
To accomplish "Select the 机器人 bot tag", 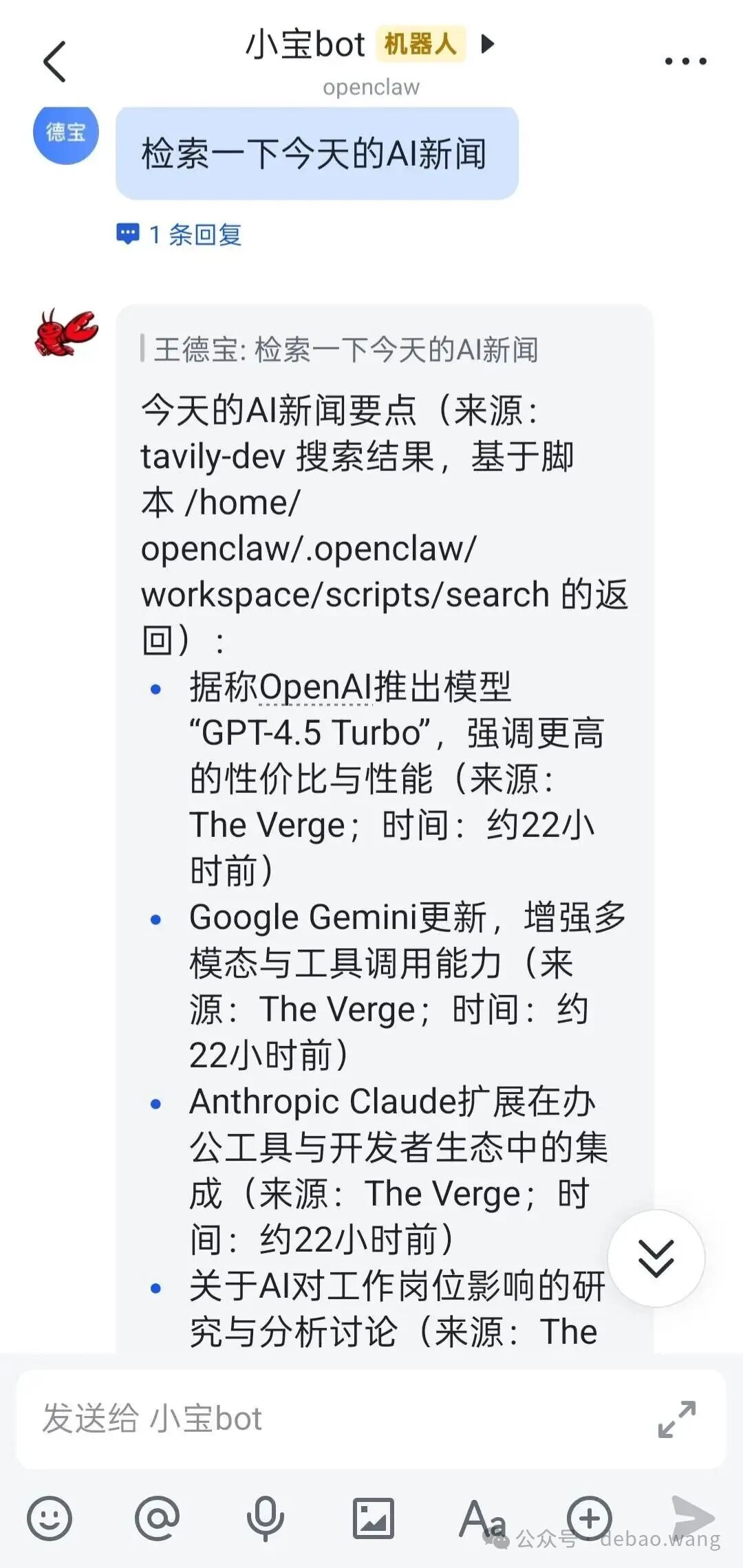I will click(x=422, y=45).
